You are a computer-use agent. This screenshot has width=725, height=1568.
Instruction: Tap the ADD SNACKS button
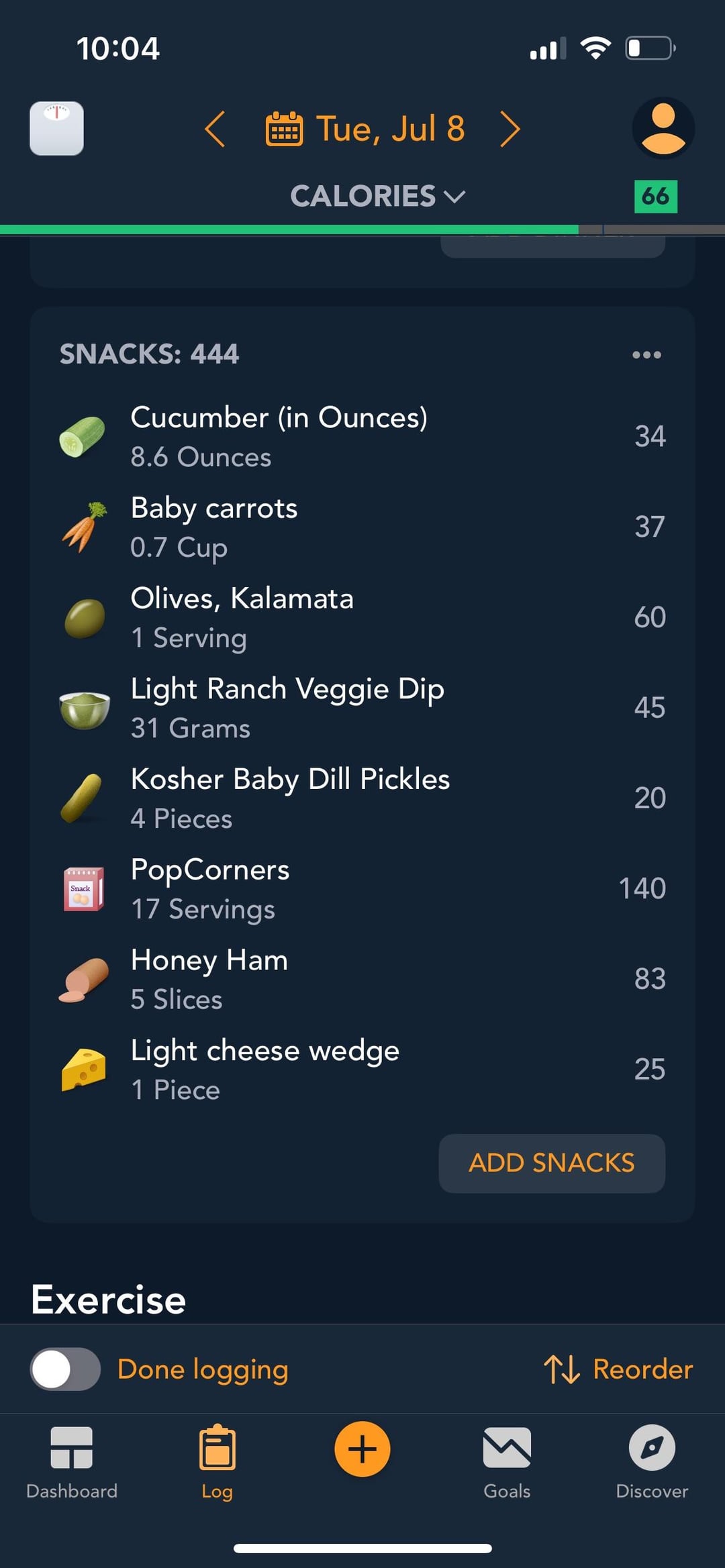552,1163
